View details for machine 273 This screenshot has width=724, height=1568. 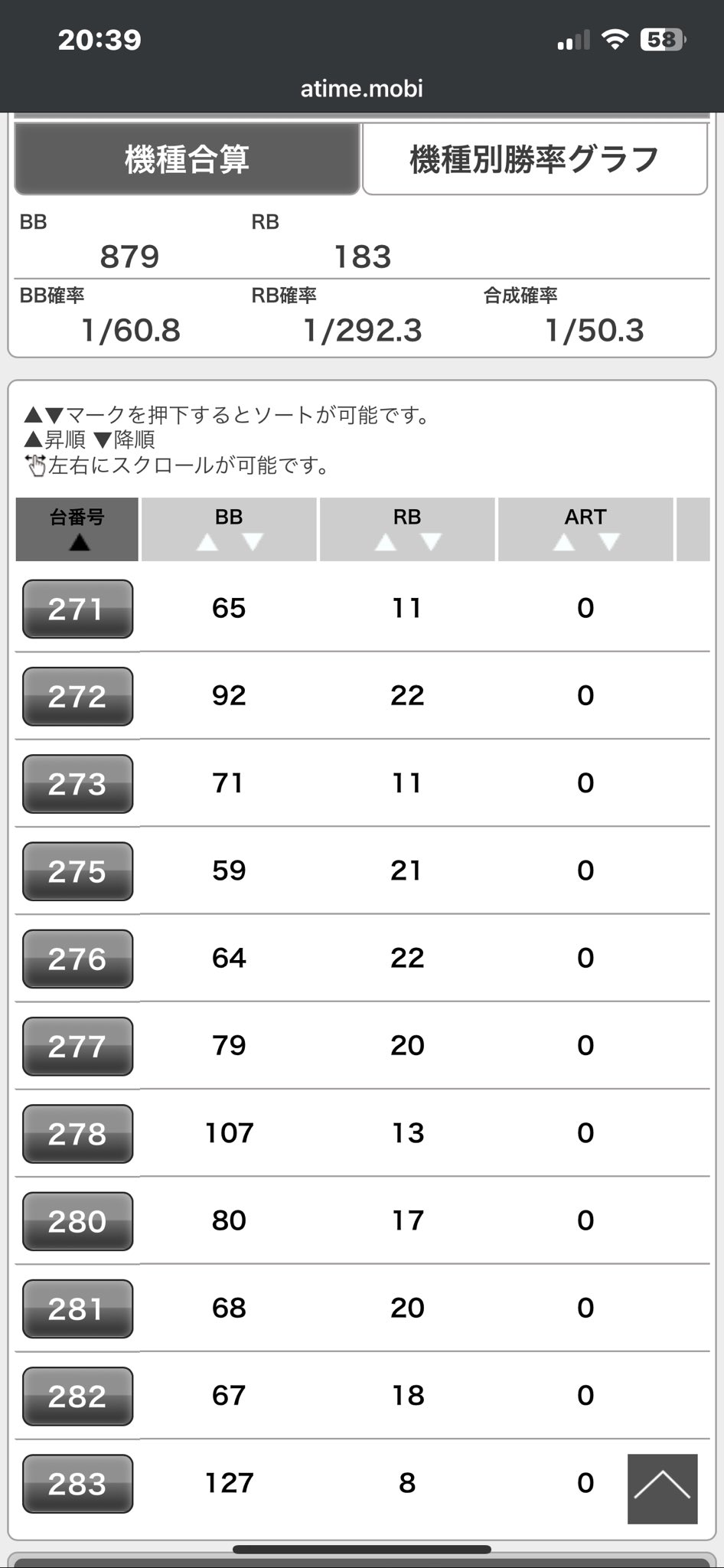pos(77,784)
